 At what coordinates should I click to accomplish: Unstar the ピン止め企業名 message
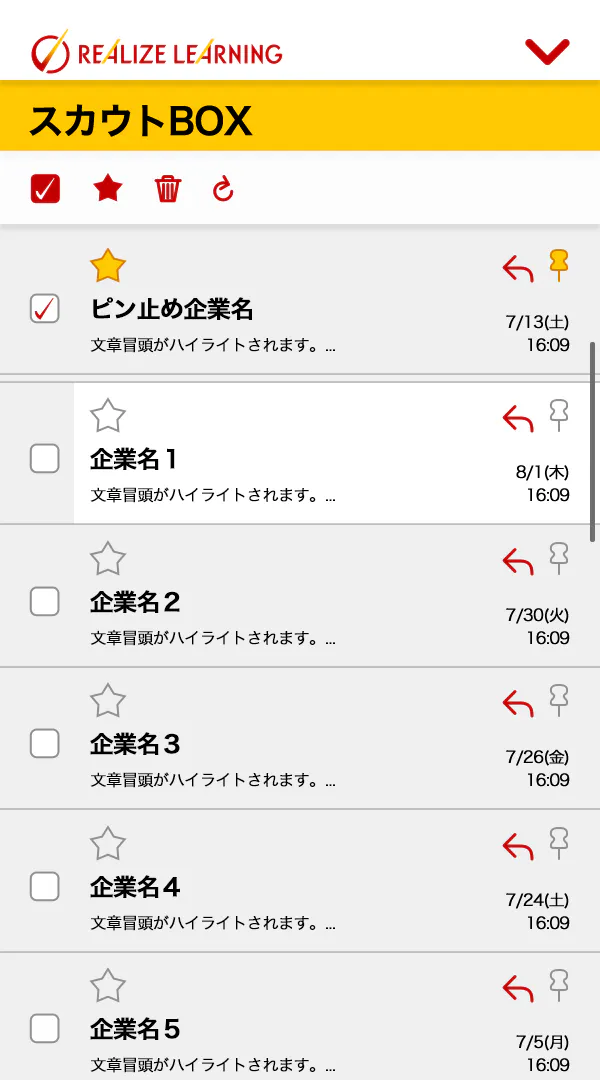click(108, 266)
